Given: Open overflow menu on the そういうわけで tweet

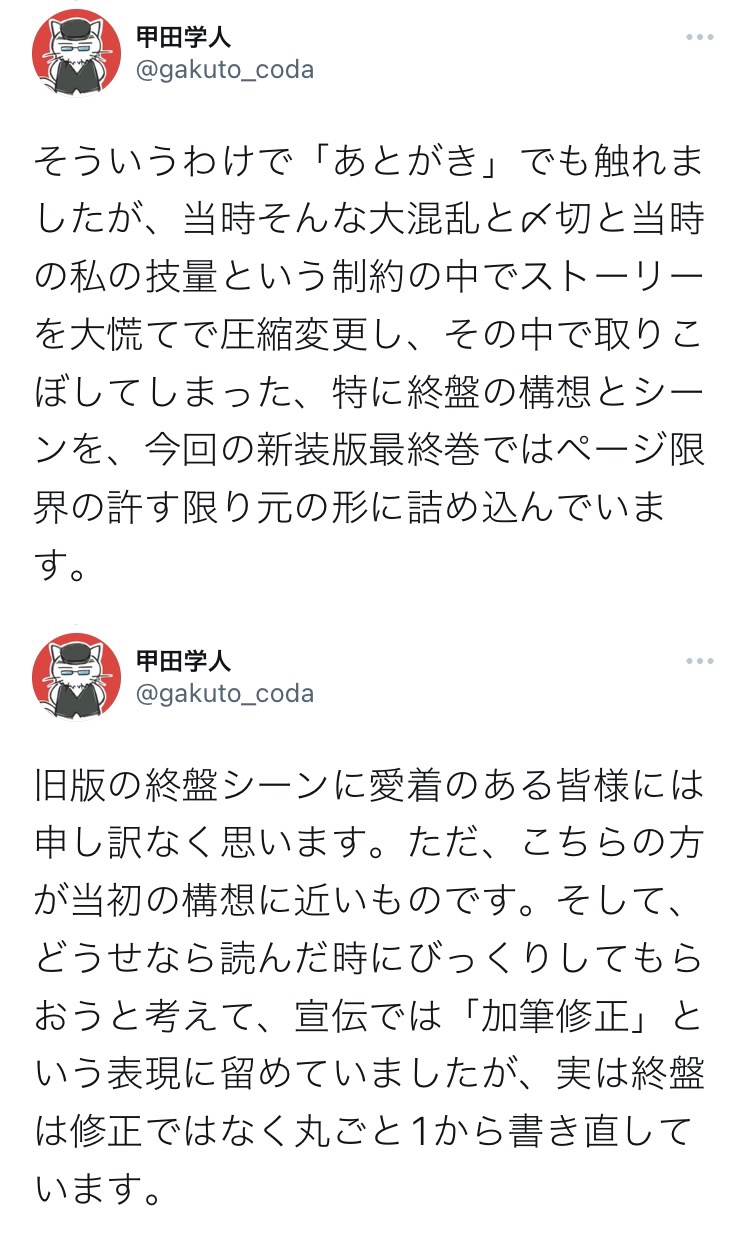Looking at the screenshot, I should click(x=699, y=37).
